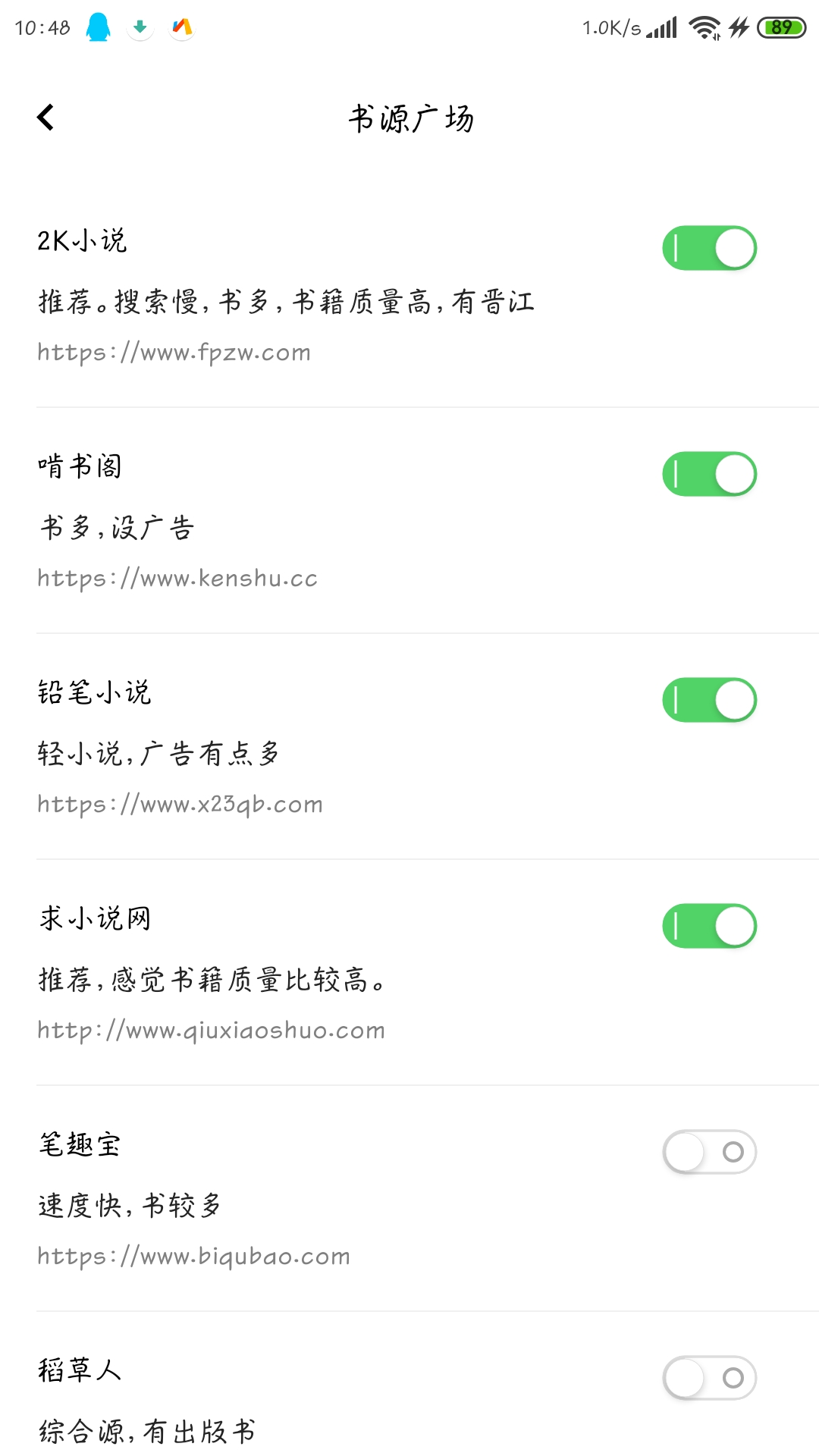Enable the 笔趣宝 book source

pos(710,1152)
